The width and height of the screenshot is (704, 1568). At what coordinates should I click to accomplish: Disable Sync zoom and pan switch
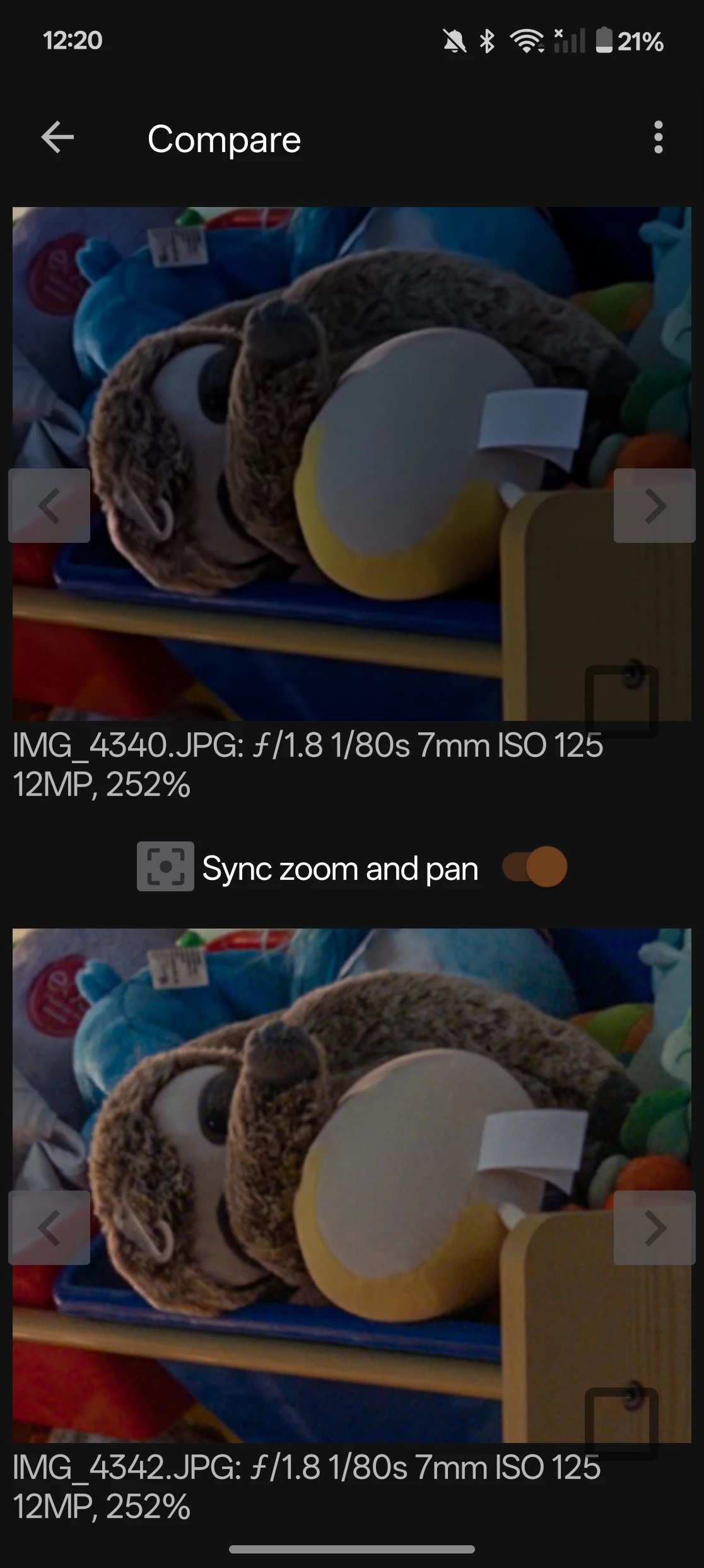(x=535, y=867)
